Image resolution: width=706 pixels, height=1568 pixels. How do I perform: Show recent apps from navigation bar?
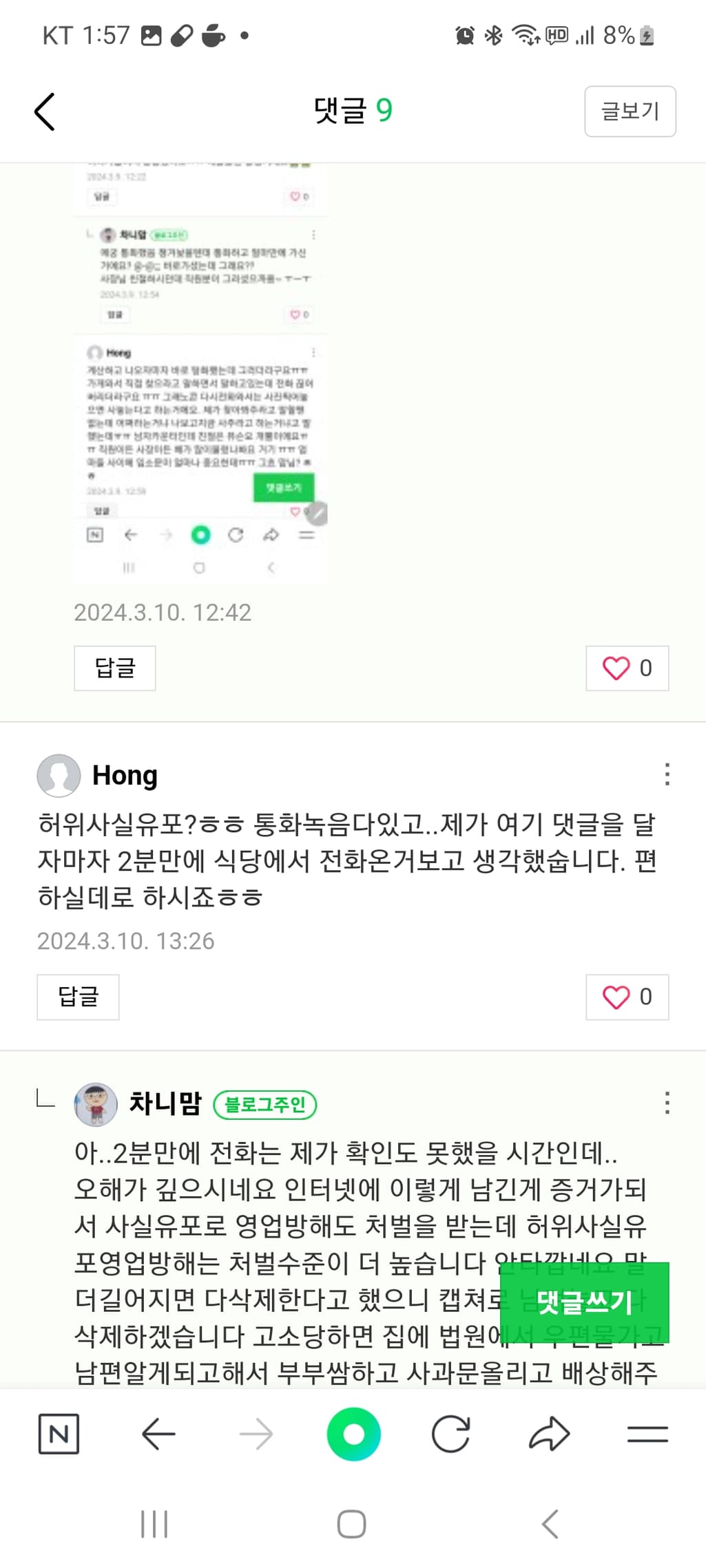pos(154,1524)
